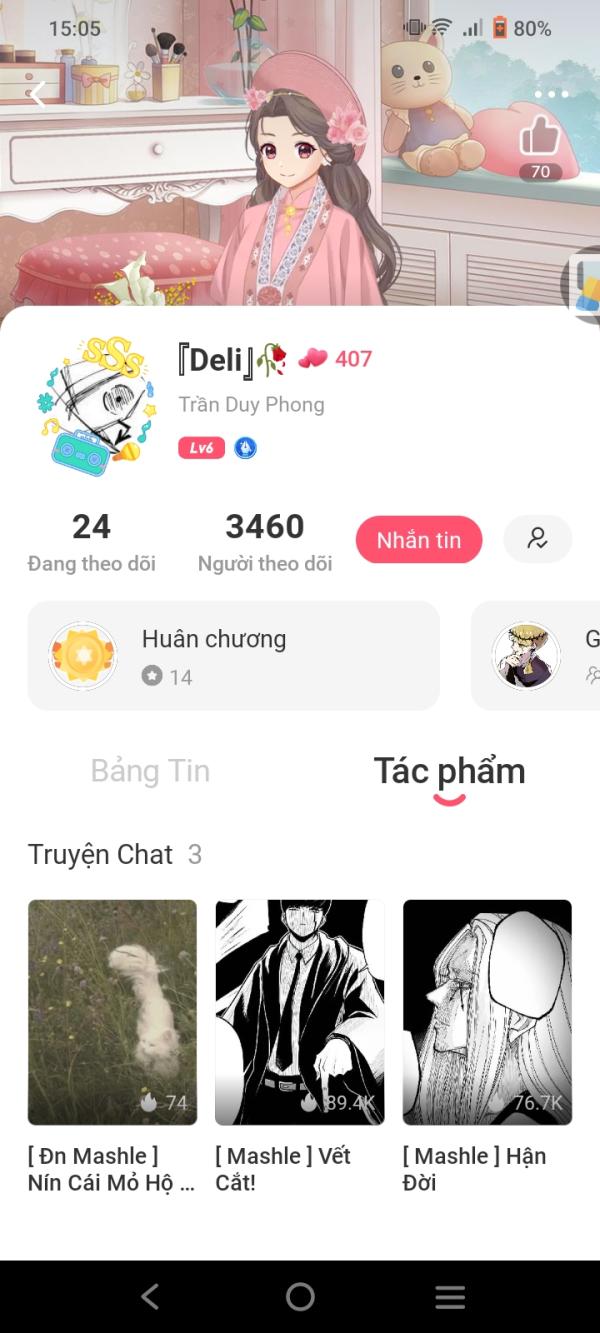Open the system recent apps button
The image size is (600, 1333).
450,1297
